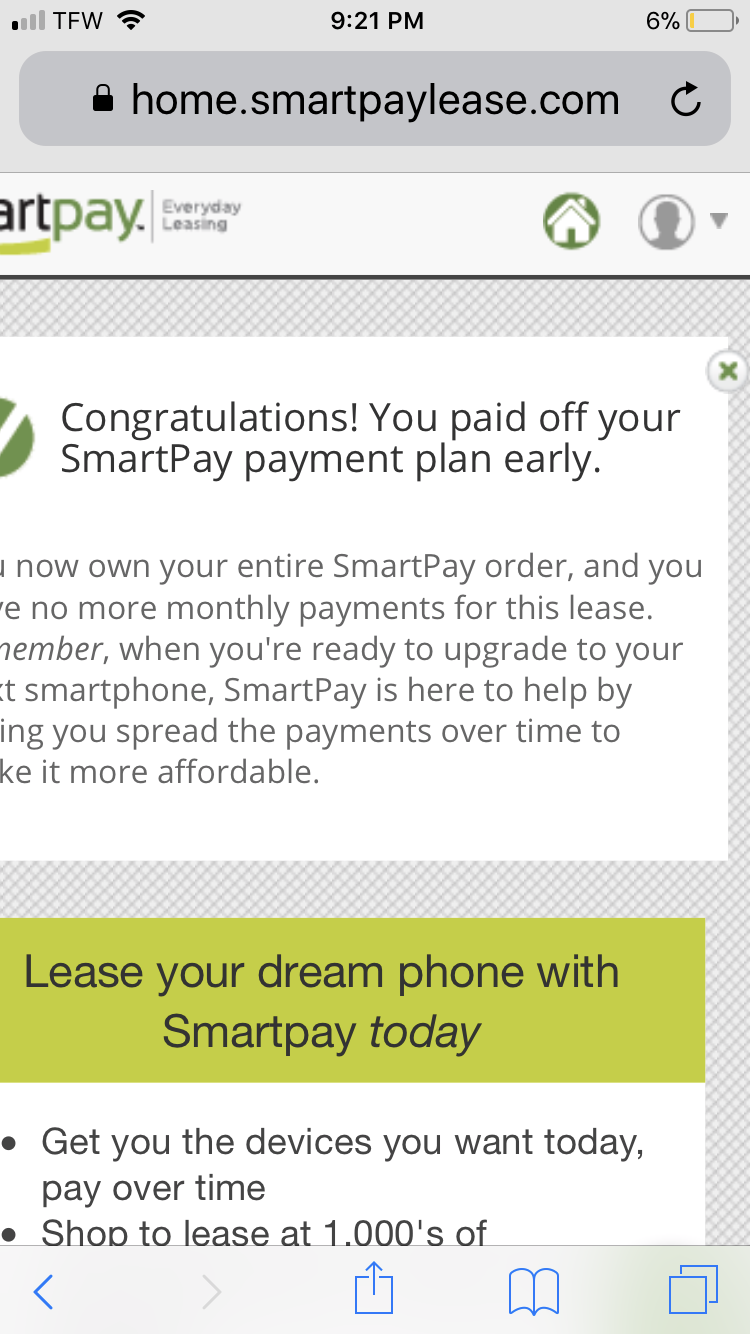750x1334 pixels.
Task: Go back to the previous page
Action: click(43, 1291)
